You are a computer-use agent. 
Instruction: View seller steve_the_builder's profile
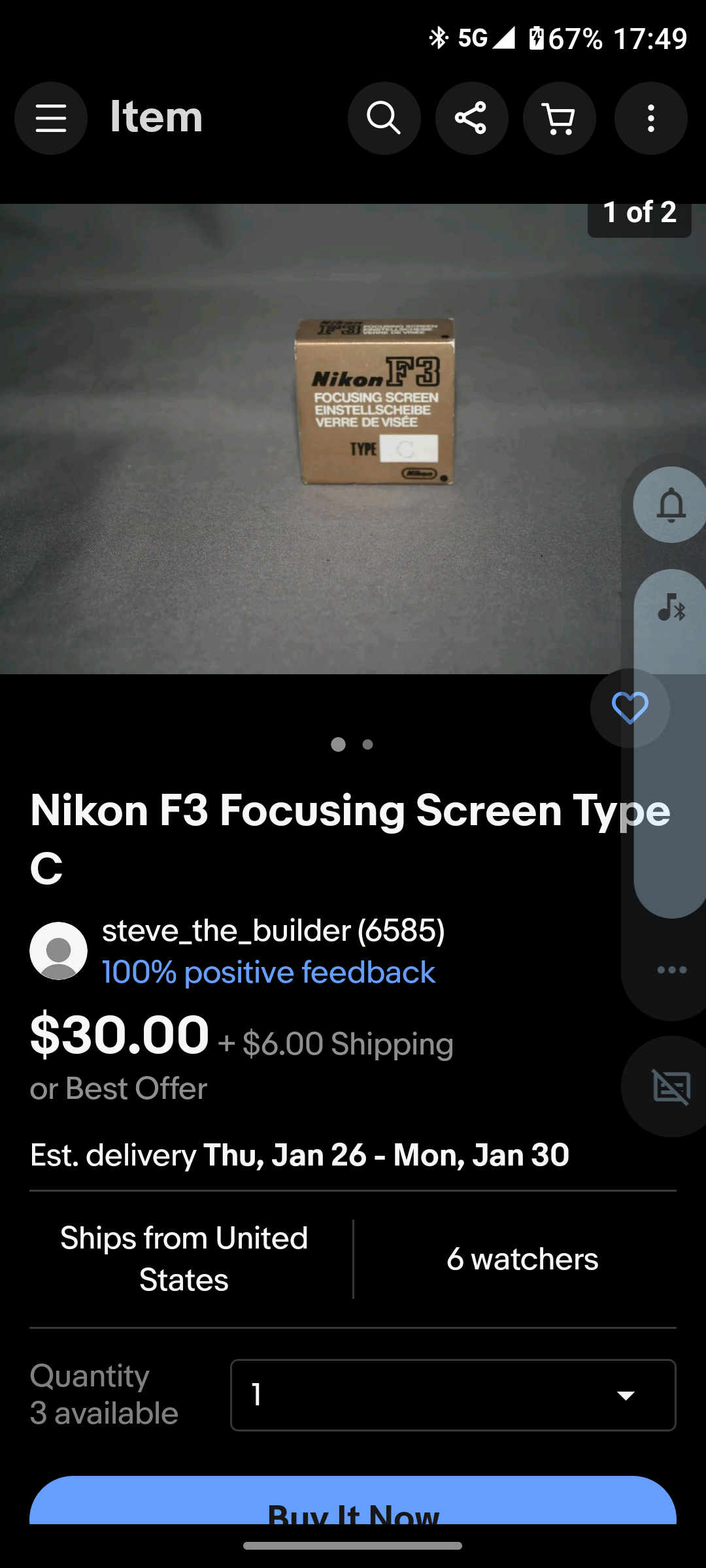(x=273, y=930)
